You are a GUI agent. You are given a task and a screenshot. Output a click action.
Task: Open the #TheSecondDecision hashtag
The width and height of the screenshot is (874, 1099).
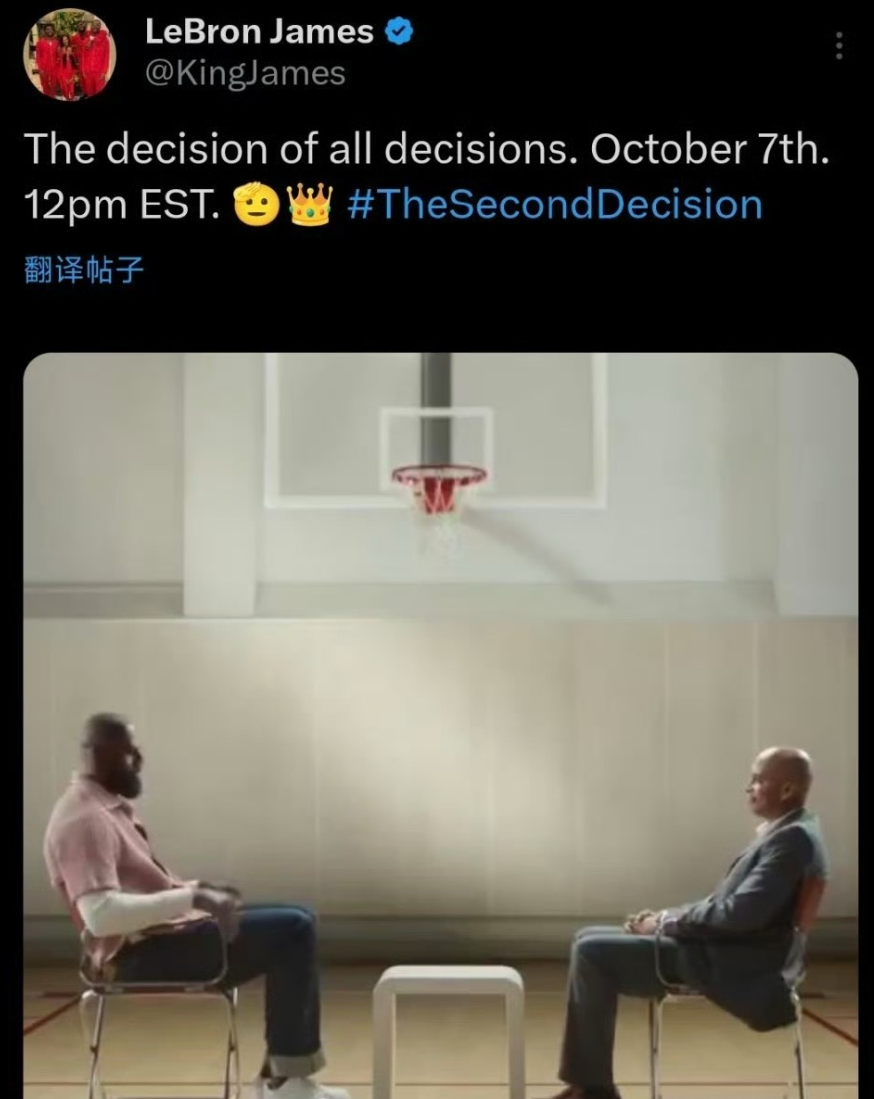(x=555, y=204)
